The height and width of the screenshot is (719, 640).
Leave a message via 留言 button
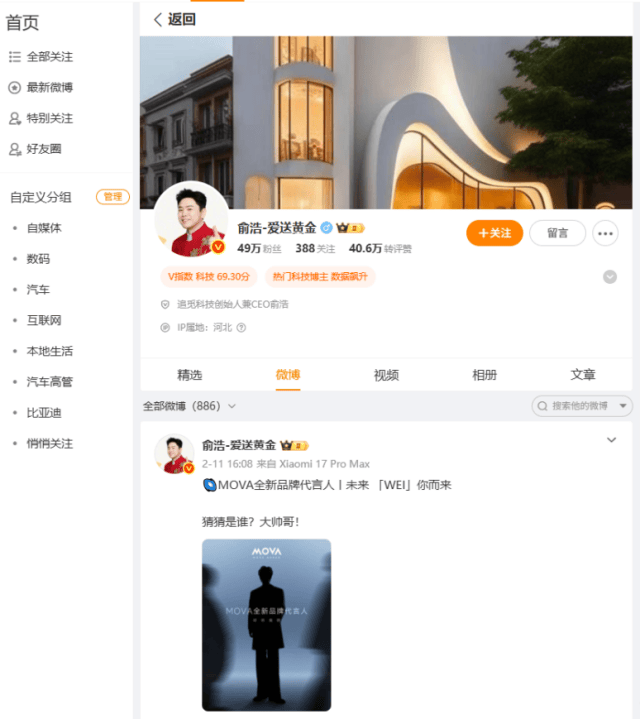point(557,233)
